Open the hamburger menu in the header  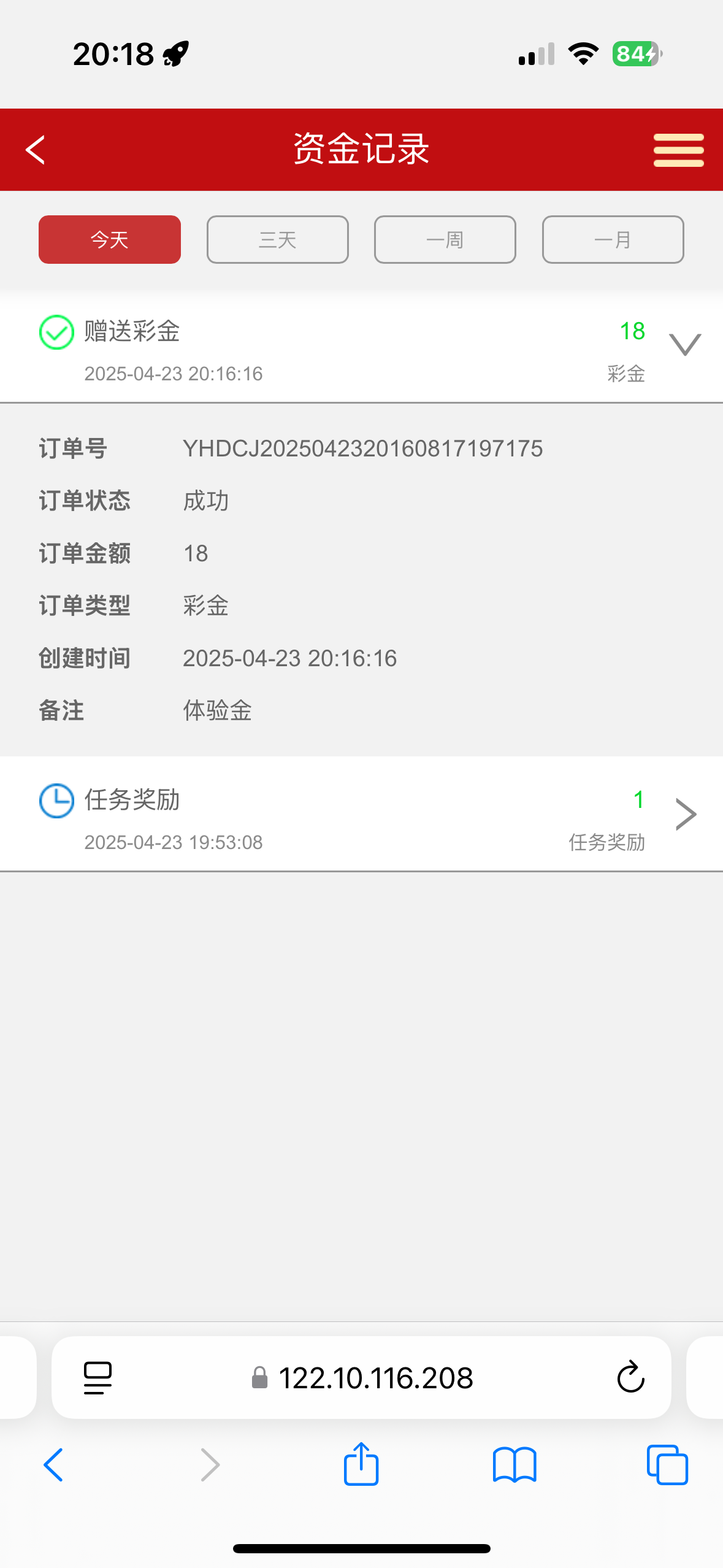tap(678, 150)
